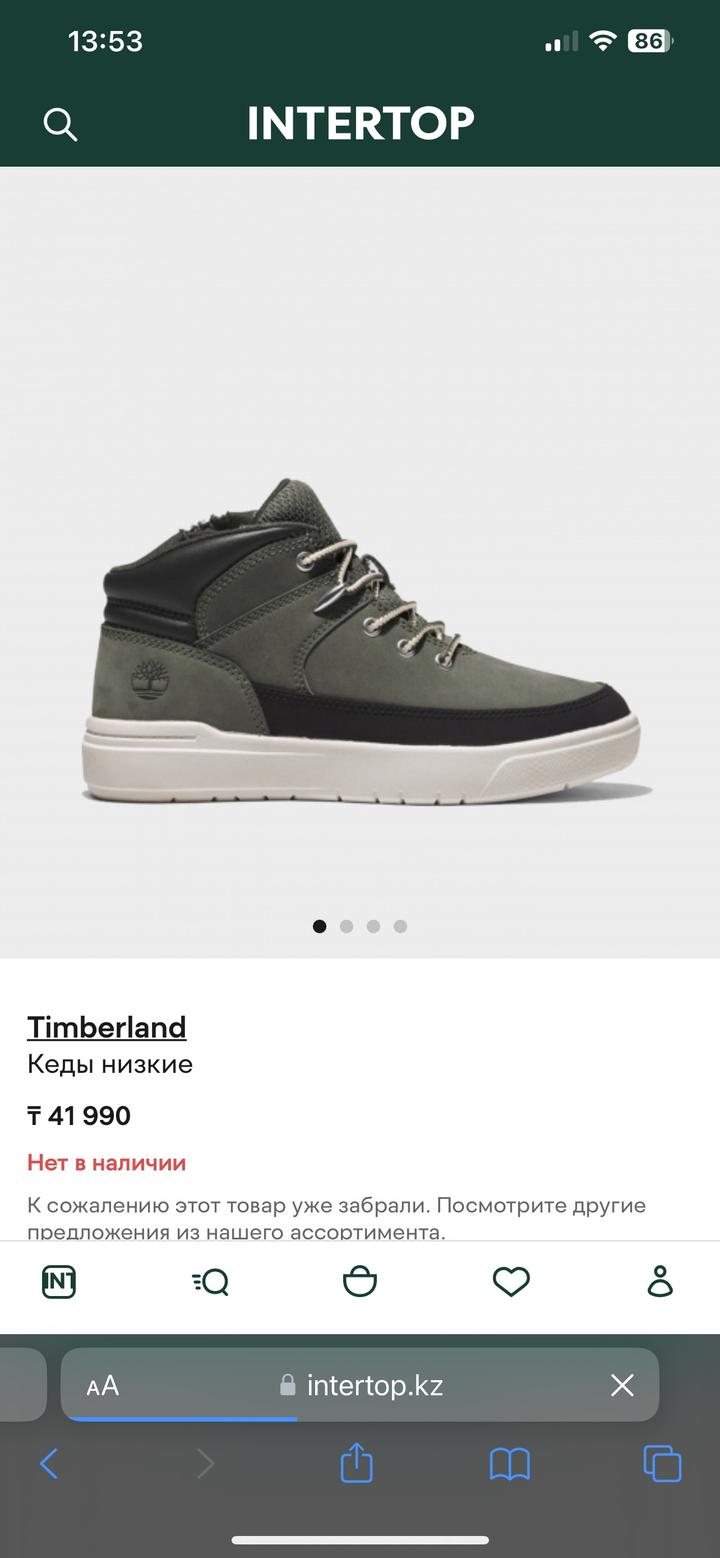View the favorites heart tab
The height and width of the screenshot is (1558, 720).
[x=511, y=1281]
